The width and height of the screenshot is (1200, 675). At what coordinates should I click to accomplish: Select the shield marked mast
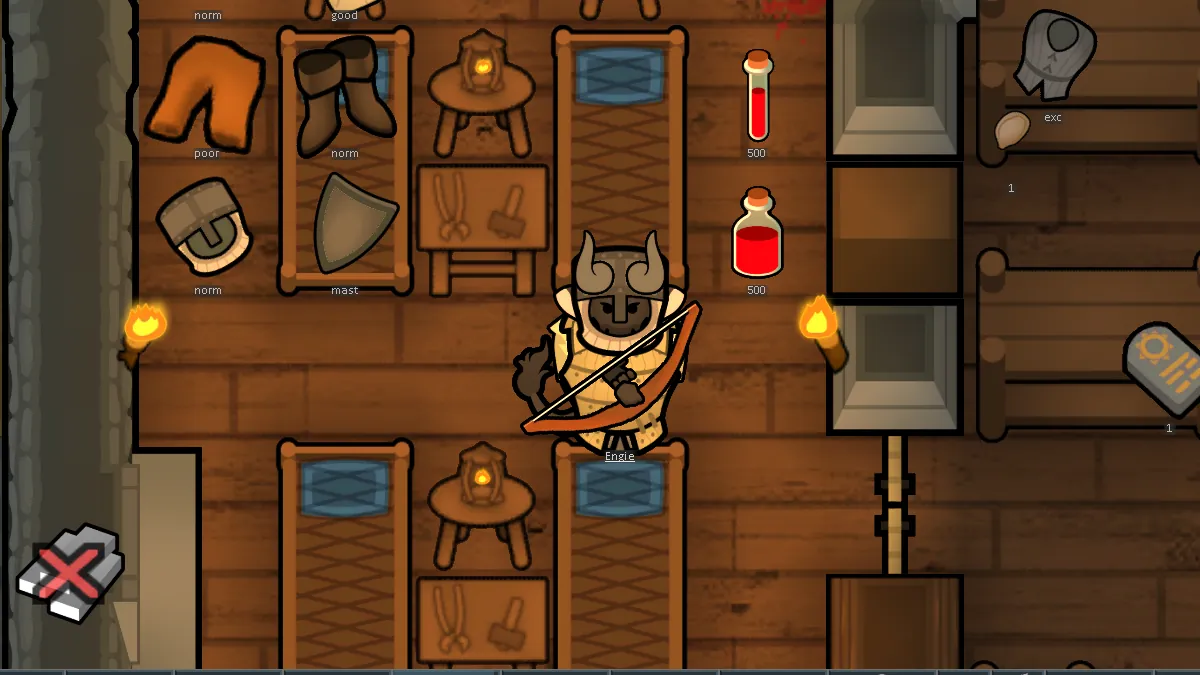pyautogui.click(x=352, y=224)
